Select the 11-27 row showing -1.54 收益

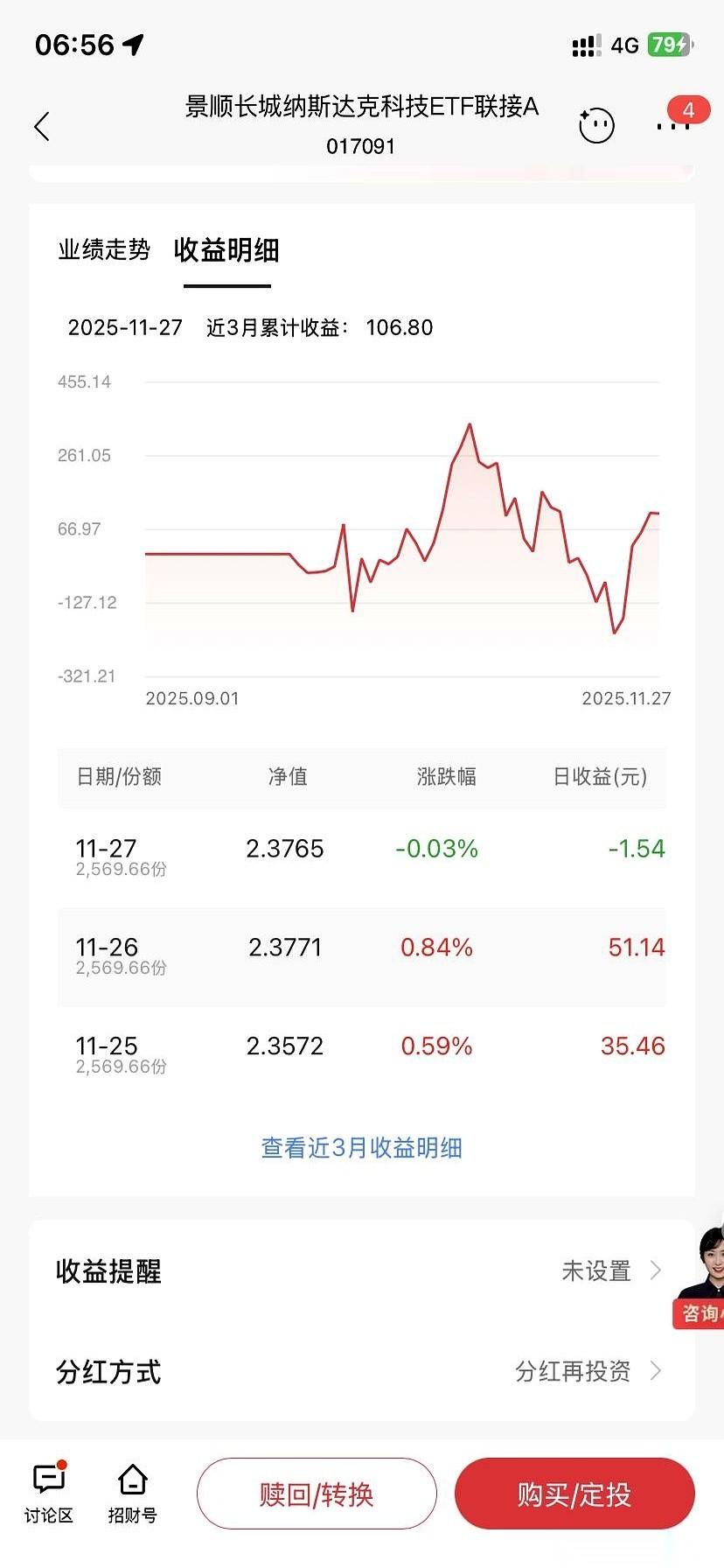pos(360,856)
